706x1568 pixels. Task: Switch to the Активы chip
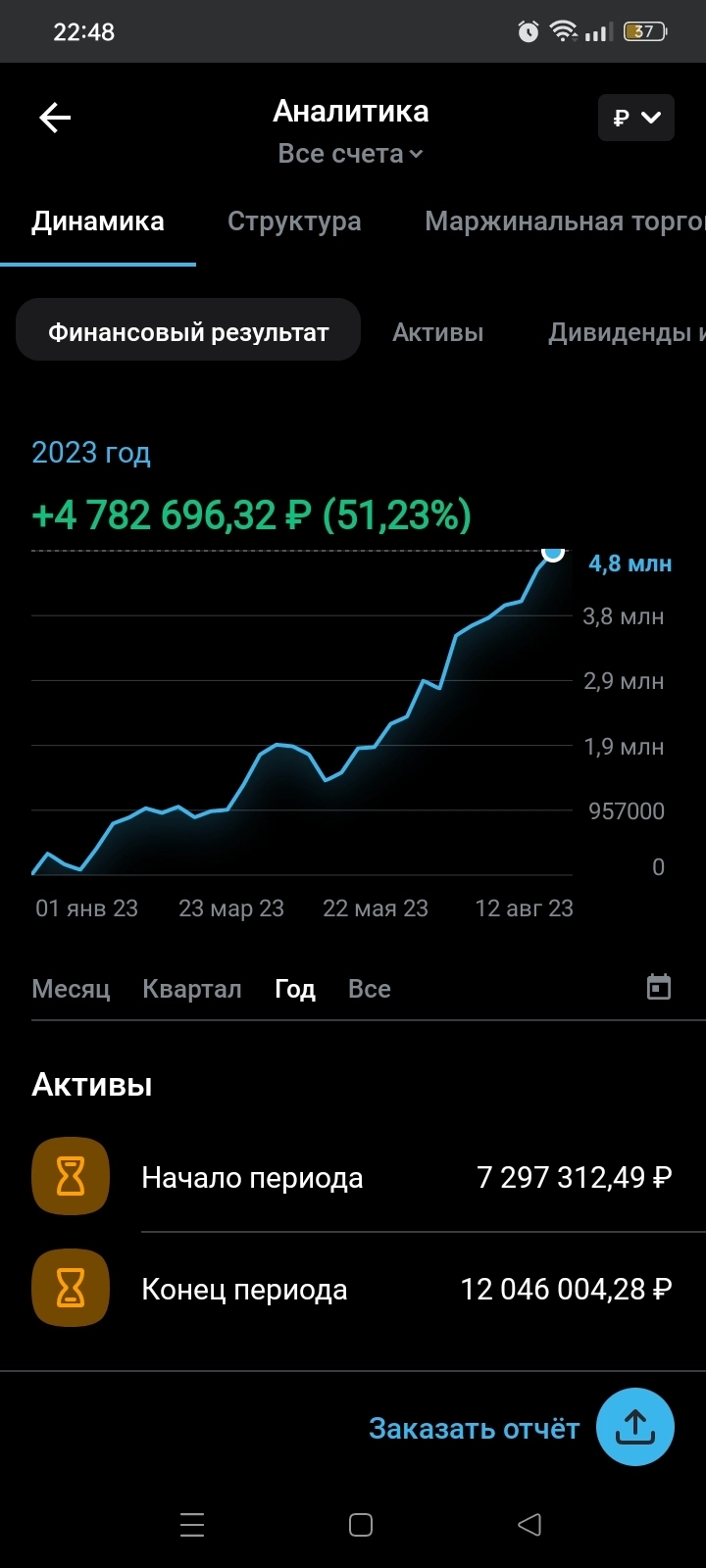pyautogui.click(x=437, y=332)
